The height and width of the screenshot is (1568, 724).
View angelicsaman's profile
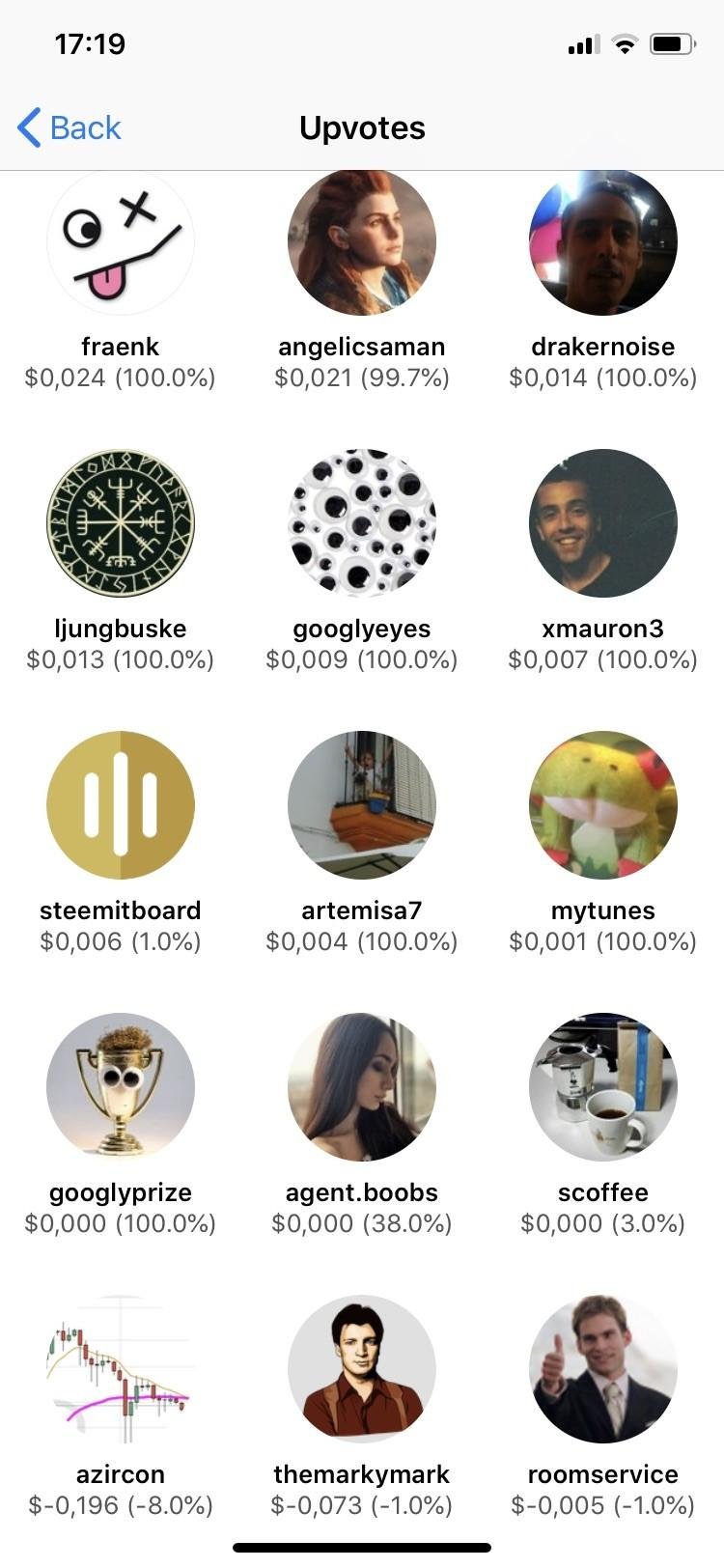pyautogui.click(x=362, y=242)
